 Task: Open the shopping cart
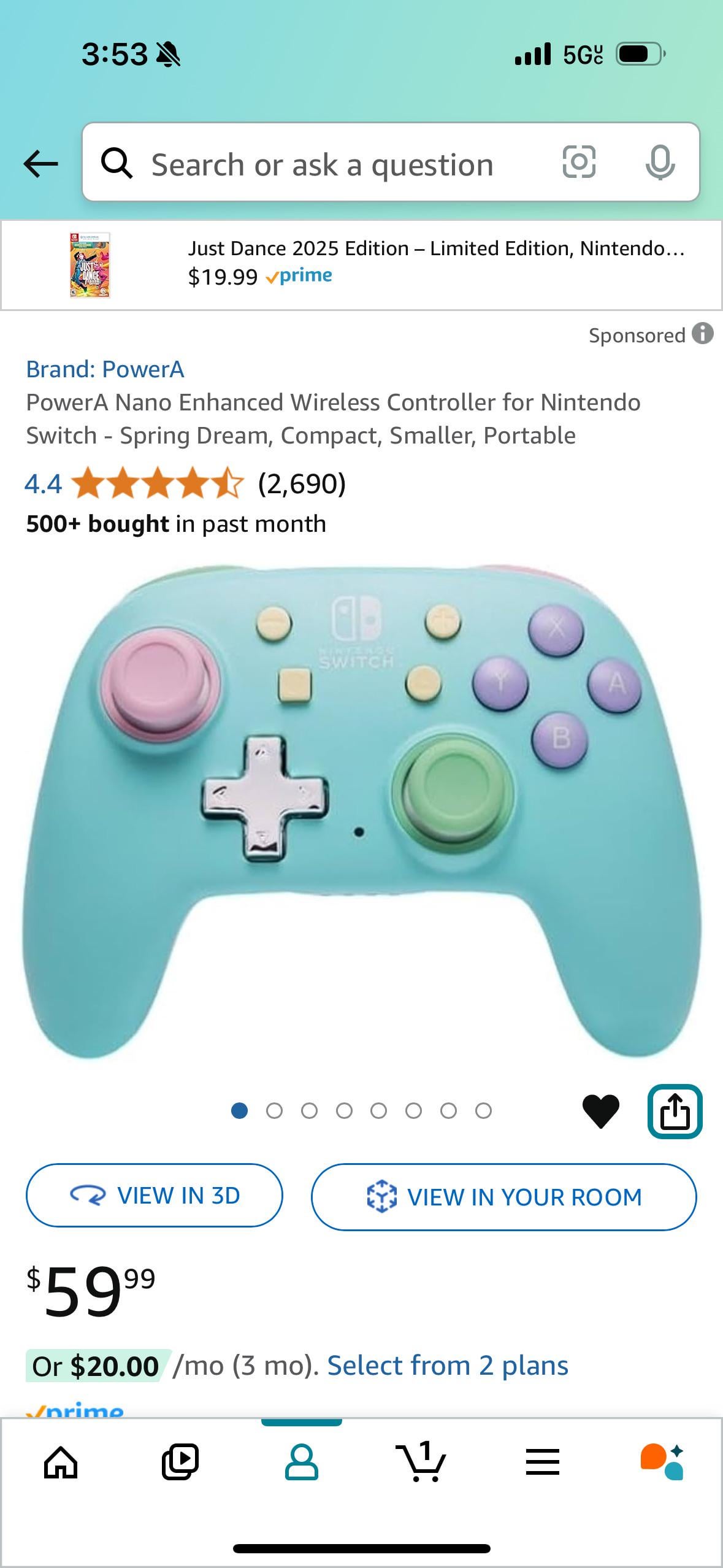[x=421, y=1462]
